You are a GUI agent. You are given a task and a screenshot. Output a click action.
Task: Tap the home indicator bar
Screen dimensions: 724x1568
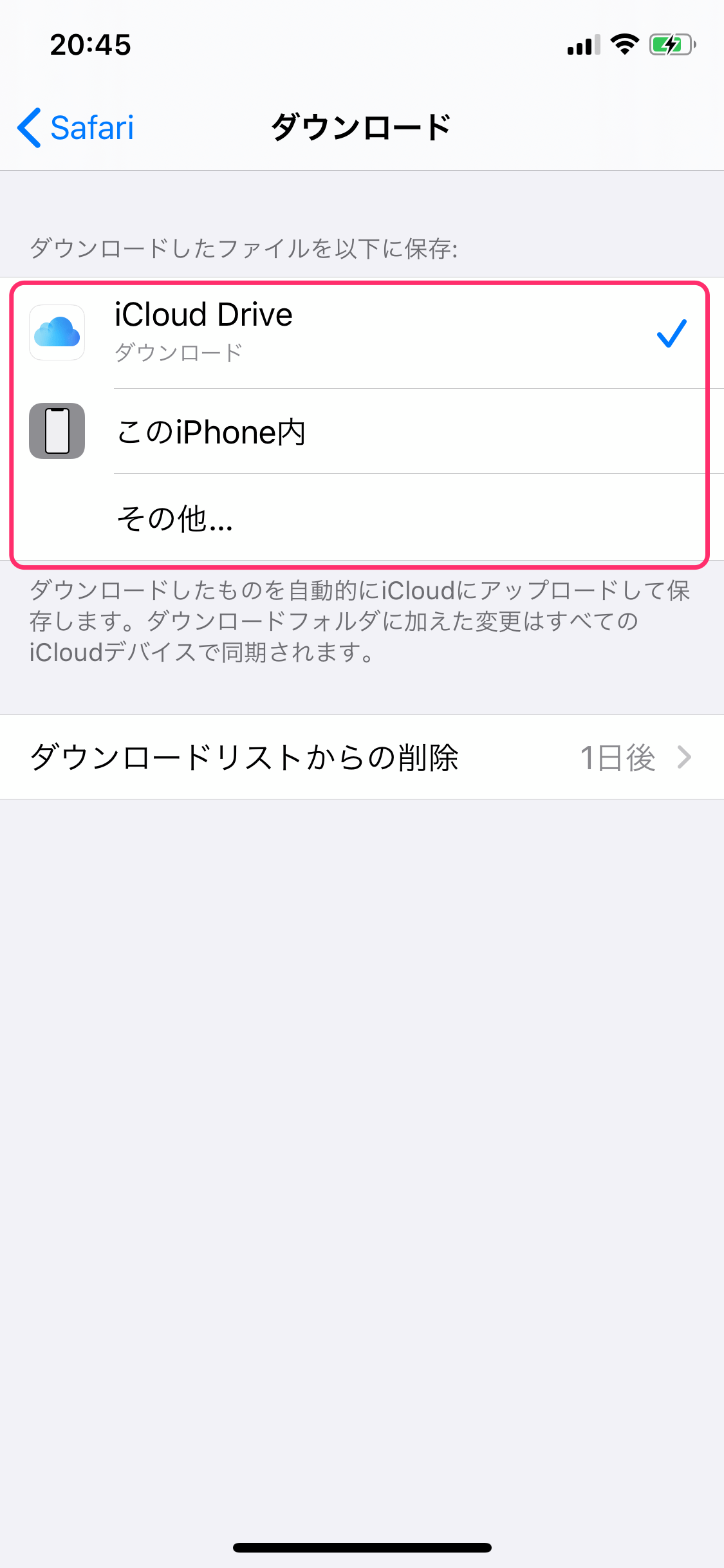pyautogui.click(x=362, y=1547)
